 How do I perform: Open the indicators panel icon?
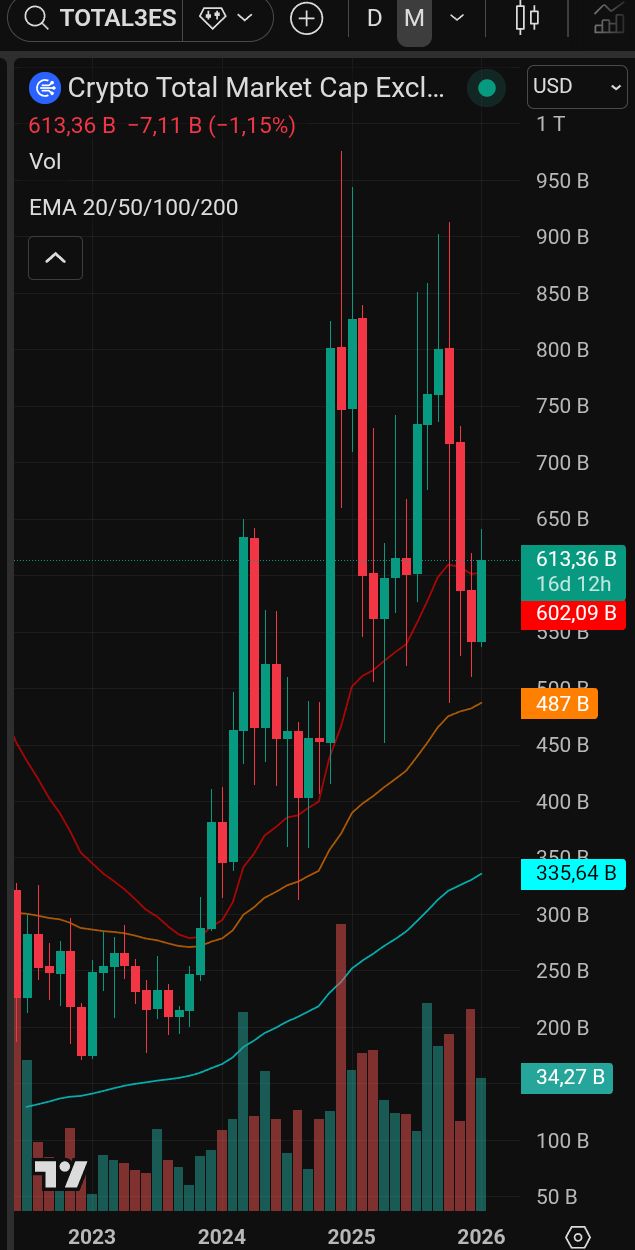coord(608,18)
